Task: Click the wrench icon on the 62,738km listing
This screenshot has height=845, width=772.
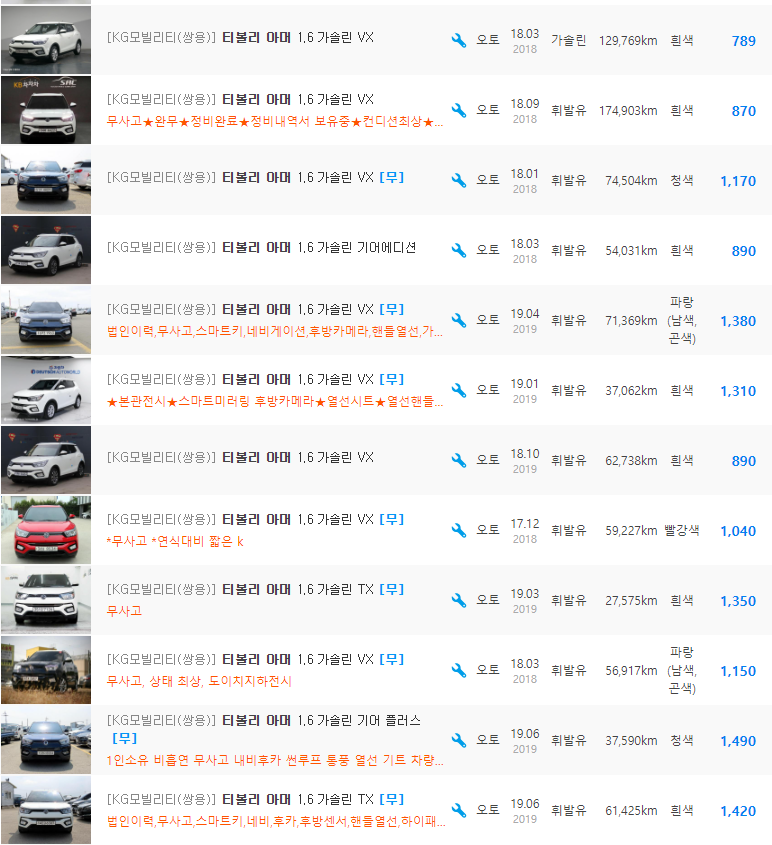Action: coord(458,460)
